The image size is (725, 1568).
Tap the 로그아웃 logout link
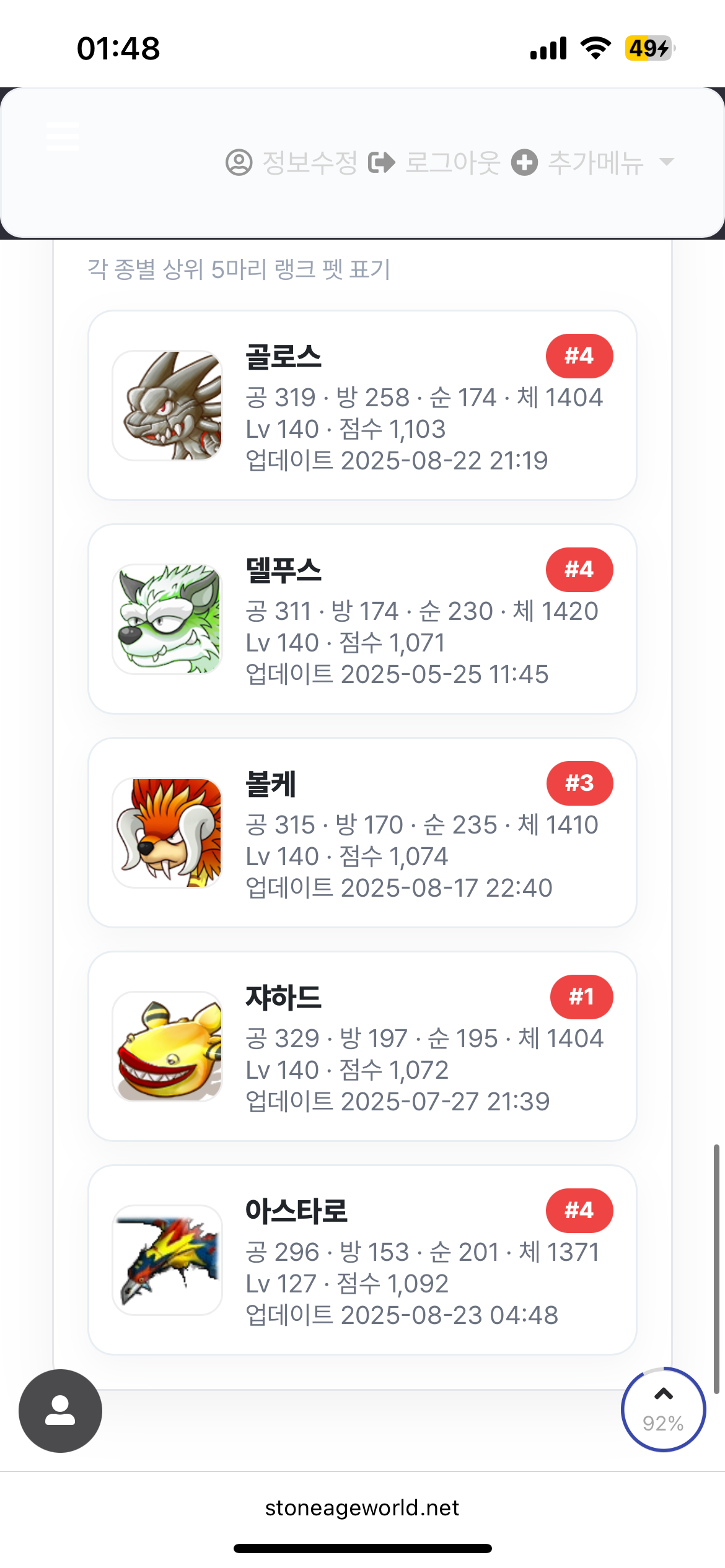click(x=435, y=163)
